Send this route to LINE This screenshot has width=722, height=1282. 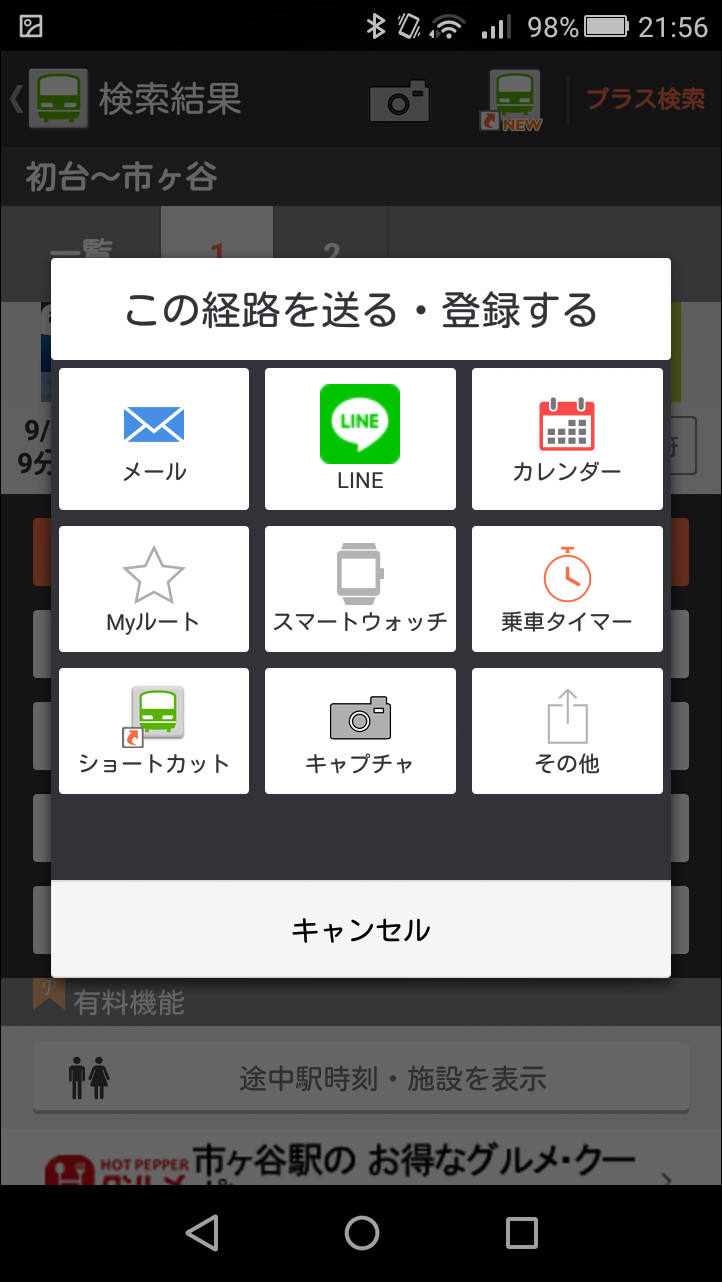tap(360, 438)
